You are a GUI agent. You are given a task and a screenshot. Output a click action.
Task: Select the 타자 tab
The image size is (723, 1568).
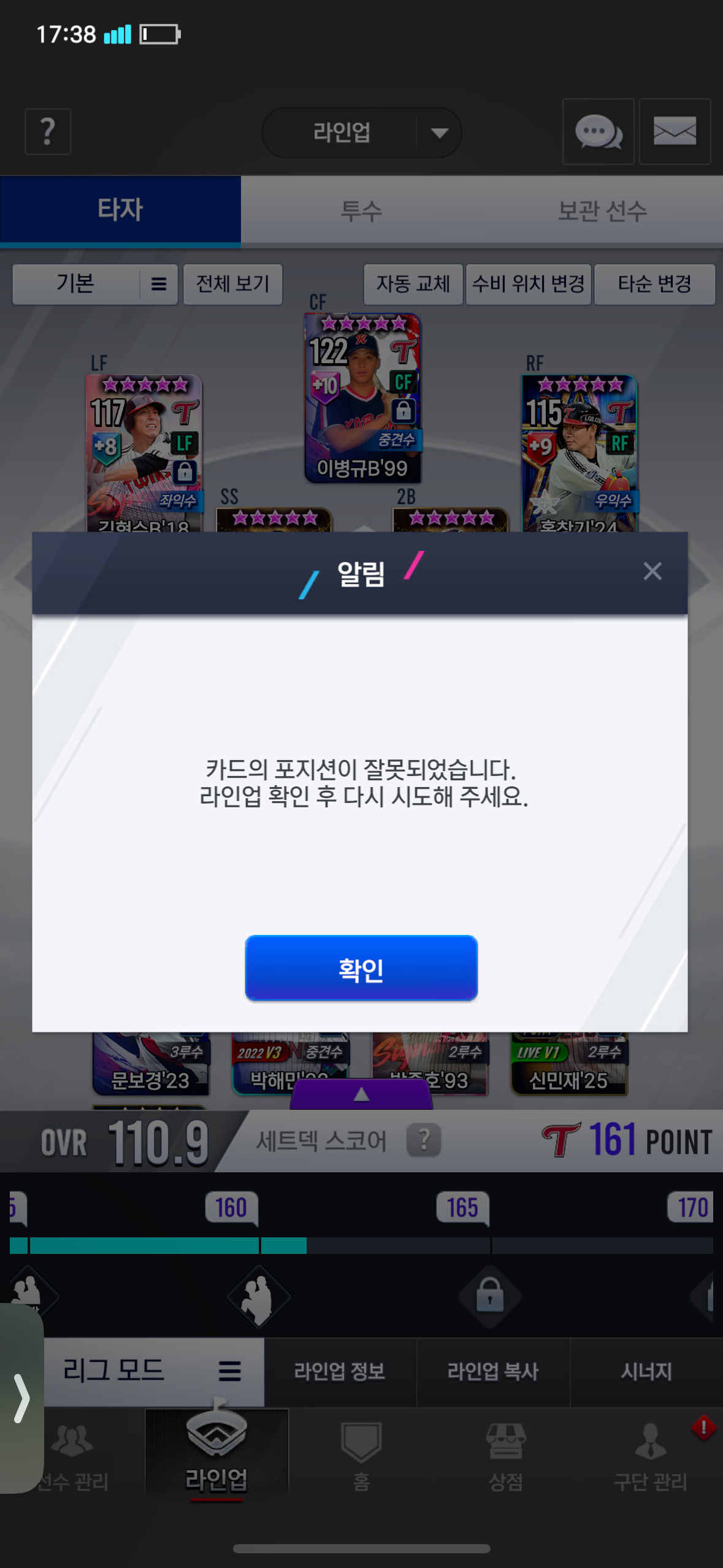tap(120, 210)
